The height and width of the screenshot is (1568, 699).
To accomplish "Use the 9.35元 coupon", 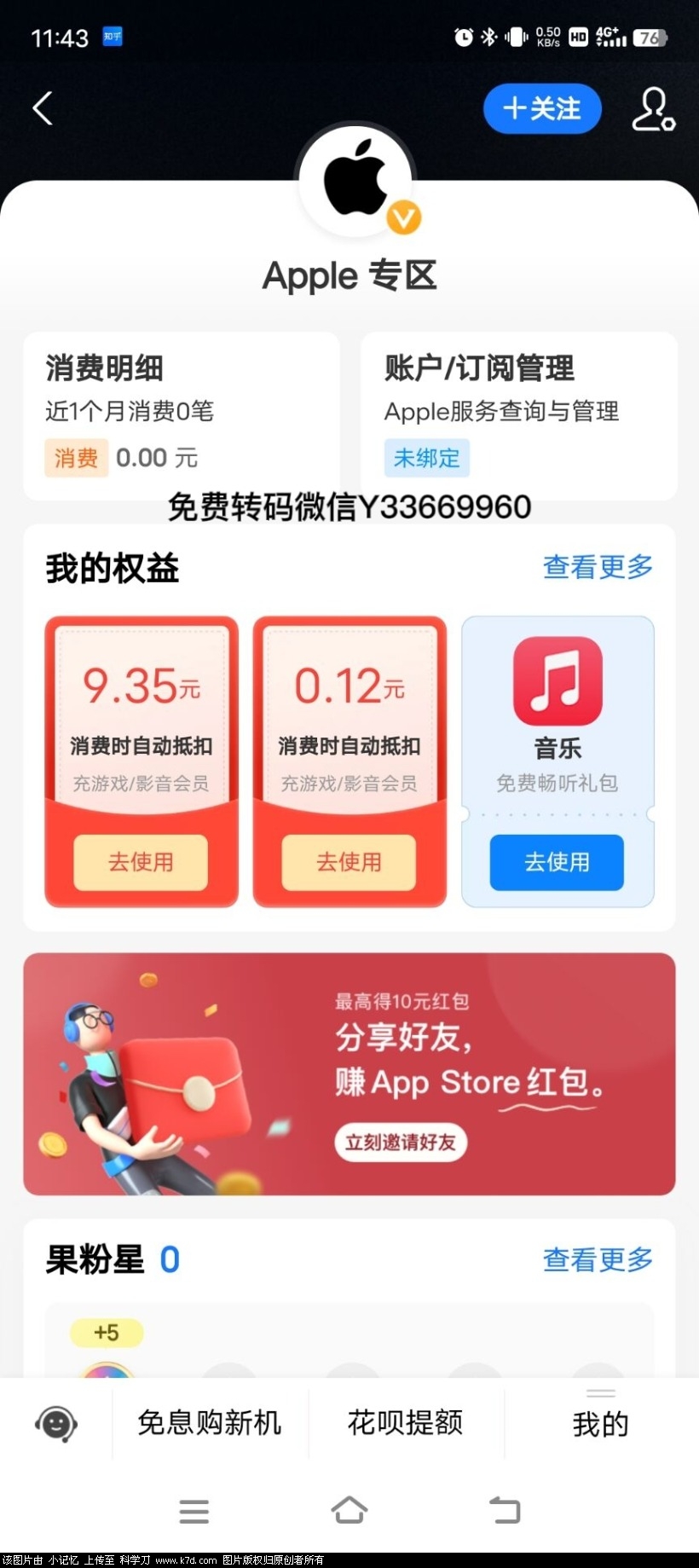I will pos(141,862).
